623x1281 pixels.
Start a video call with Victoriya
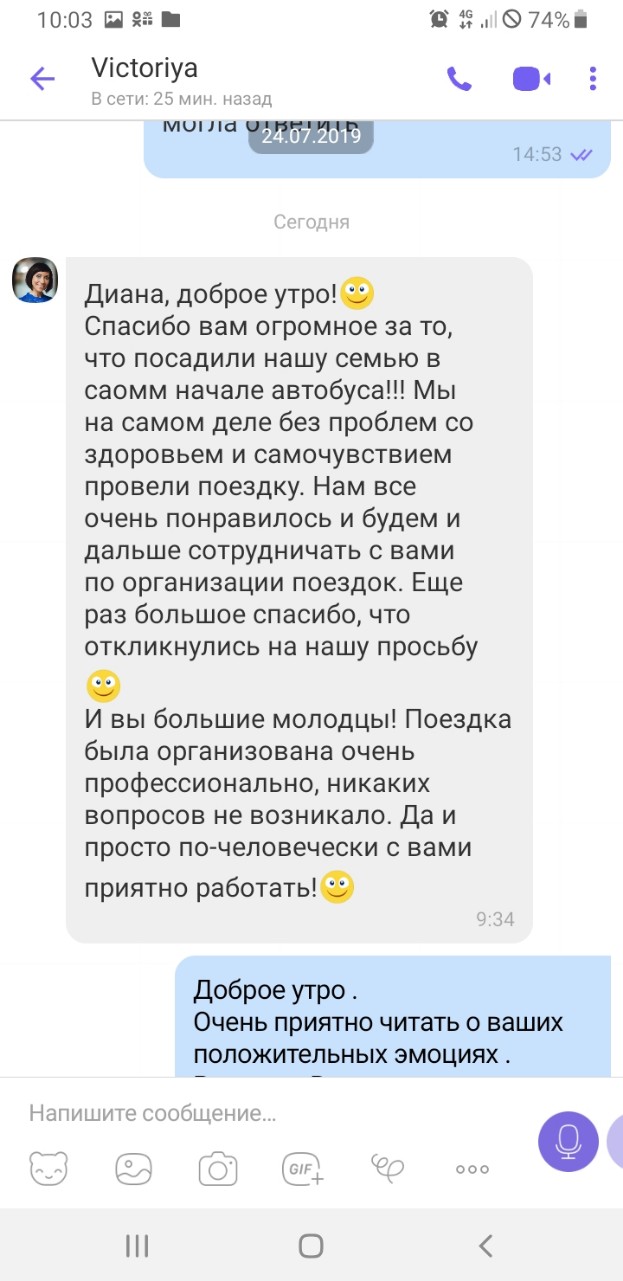click(532, 79)
